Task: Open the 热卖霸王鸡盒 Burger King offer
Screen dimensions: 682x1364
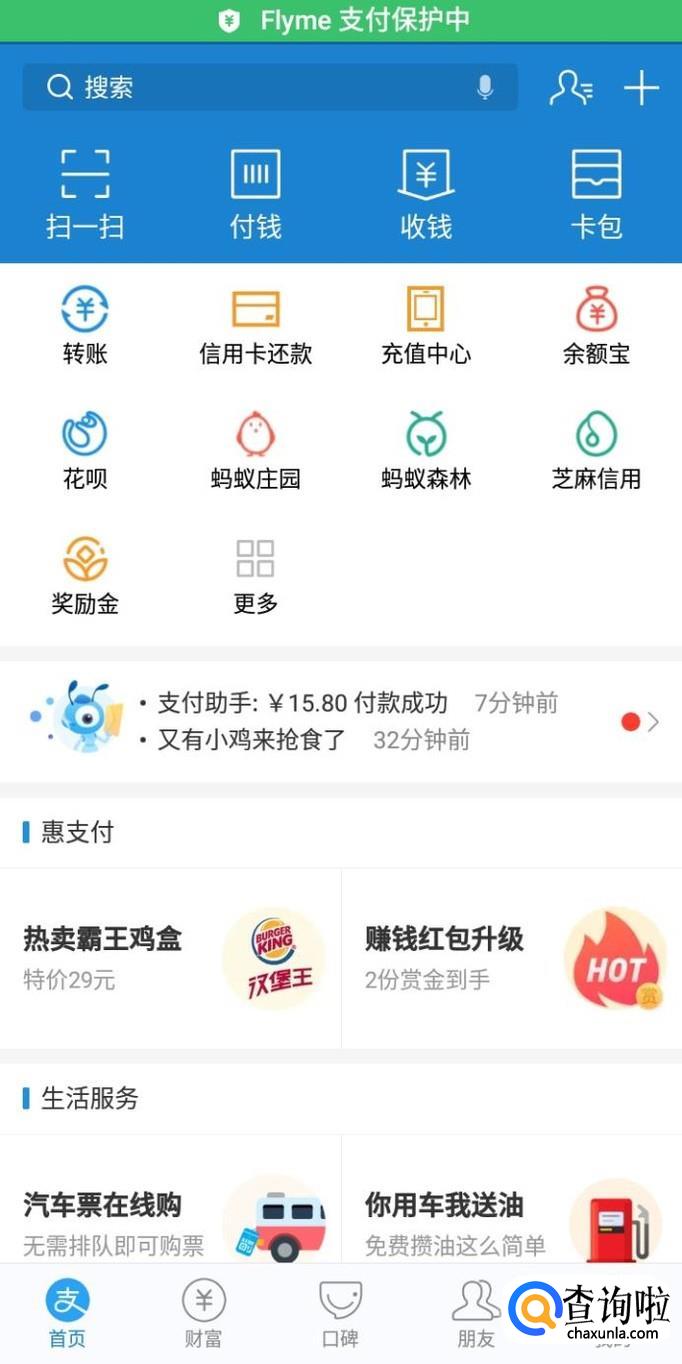Action: [170, 958]
